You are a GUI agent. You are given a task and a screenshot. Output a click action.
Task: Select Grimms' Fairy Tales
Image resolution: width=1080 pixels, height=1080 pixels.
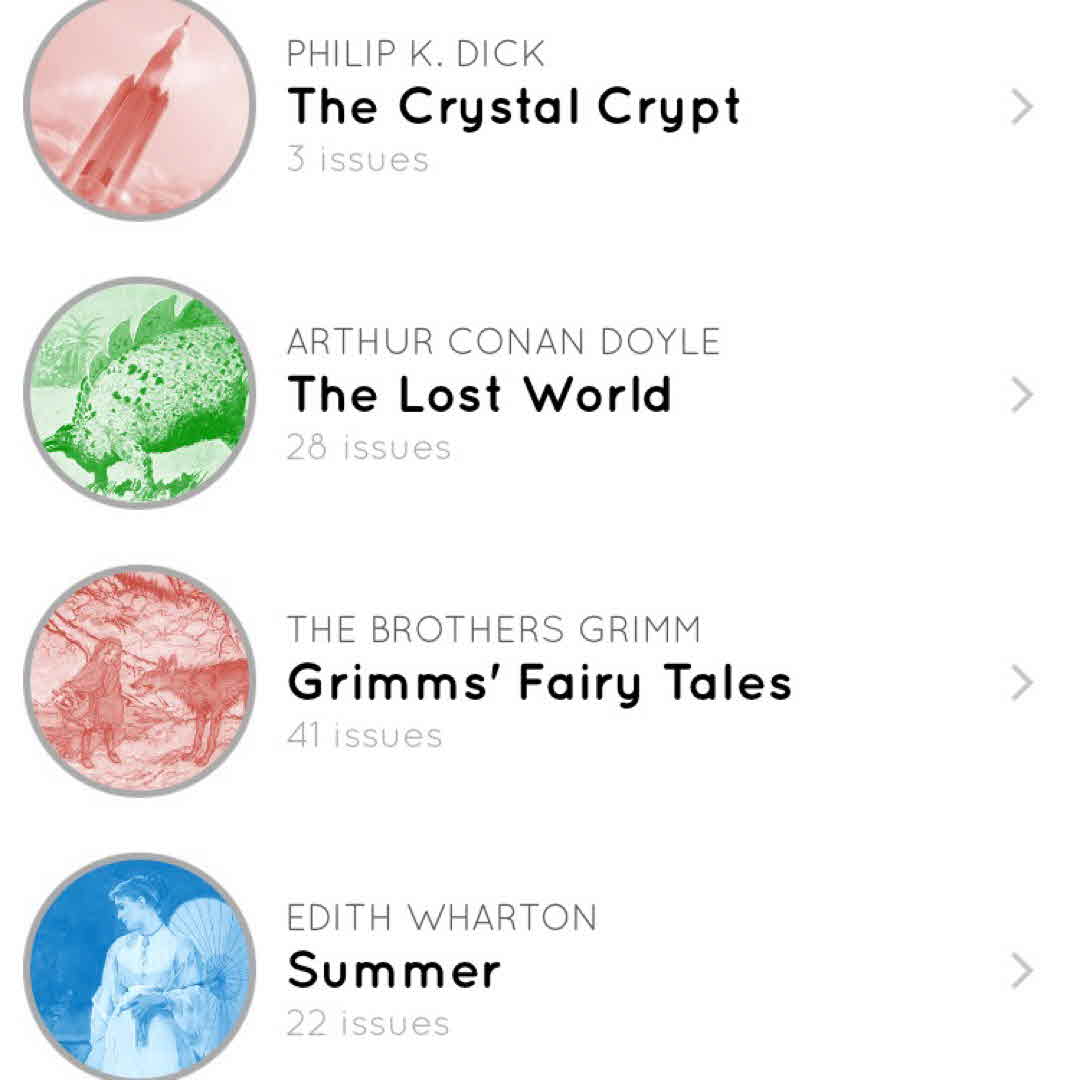[x=539, y=683]
